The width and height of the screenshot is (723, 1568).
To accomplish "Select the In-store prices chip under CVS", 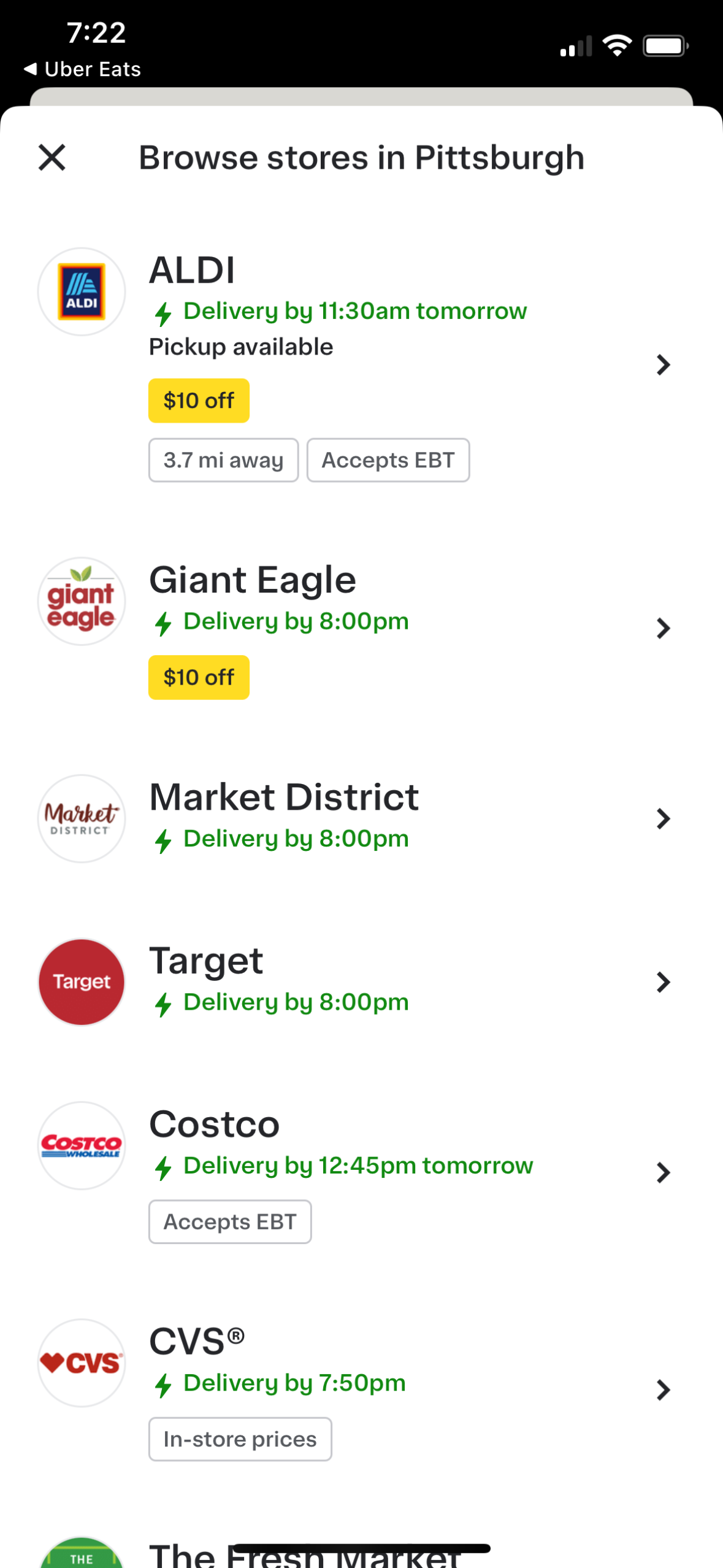I will (x=240, y=1439).
